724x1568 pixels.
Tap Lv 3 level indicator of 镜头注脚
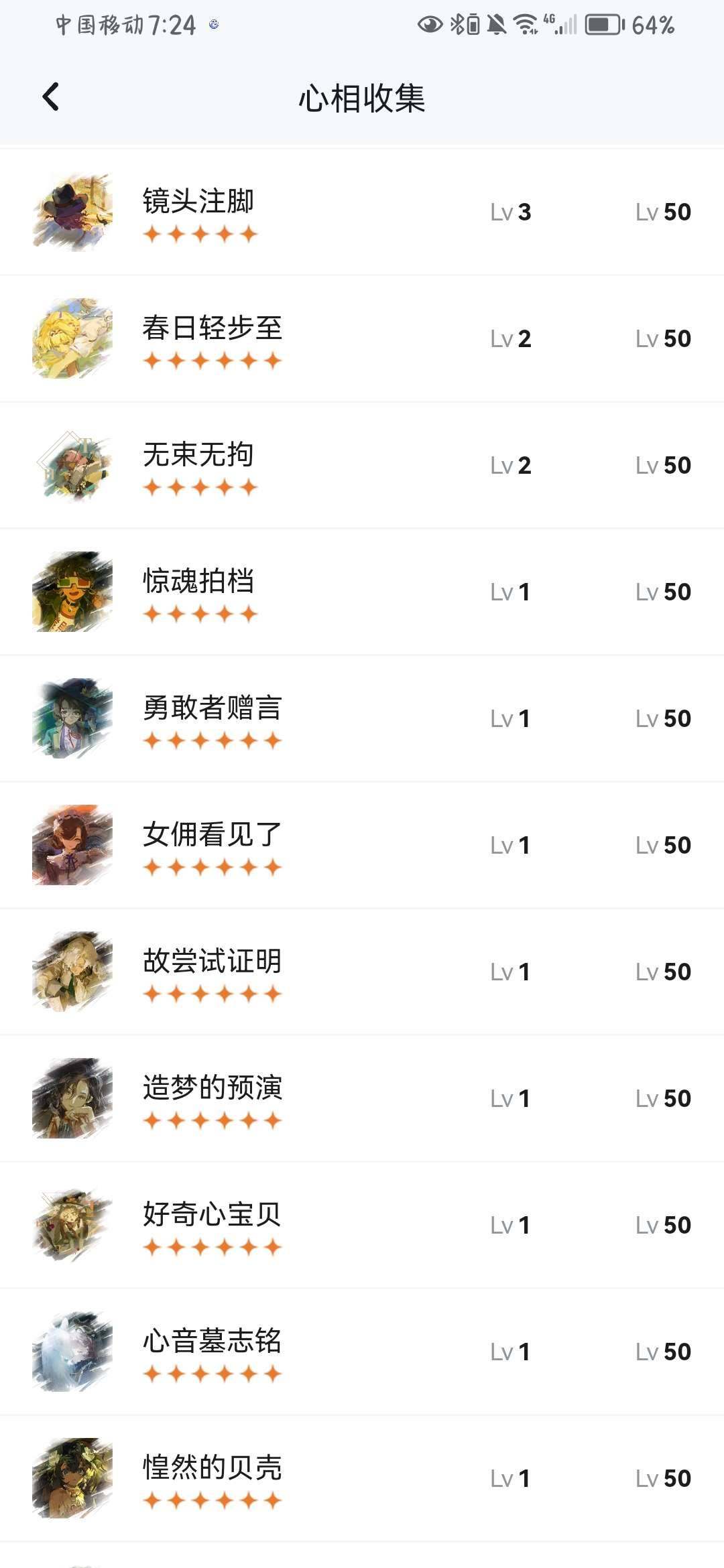(509, 212)
